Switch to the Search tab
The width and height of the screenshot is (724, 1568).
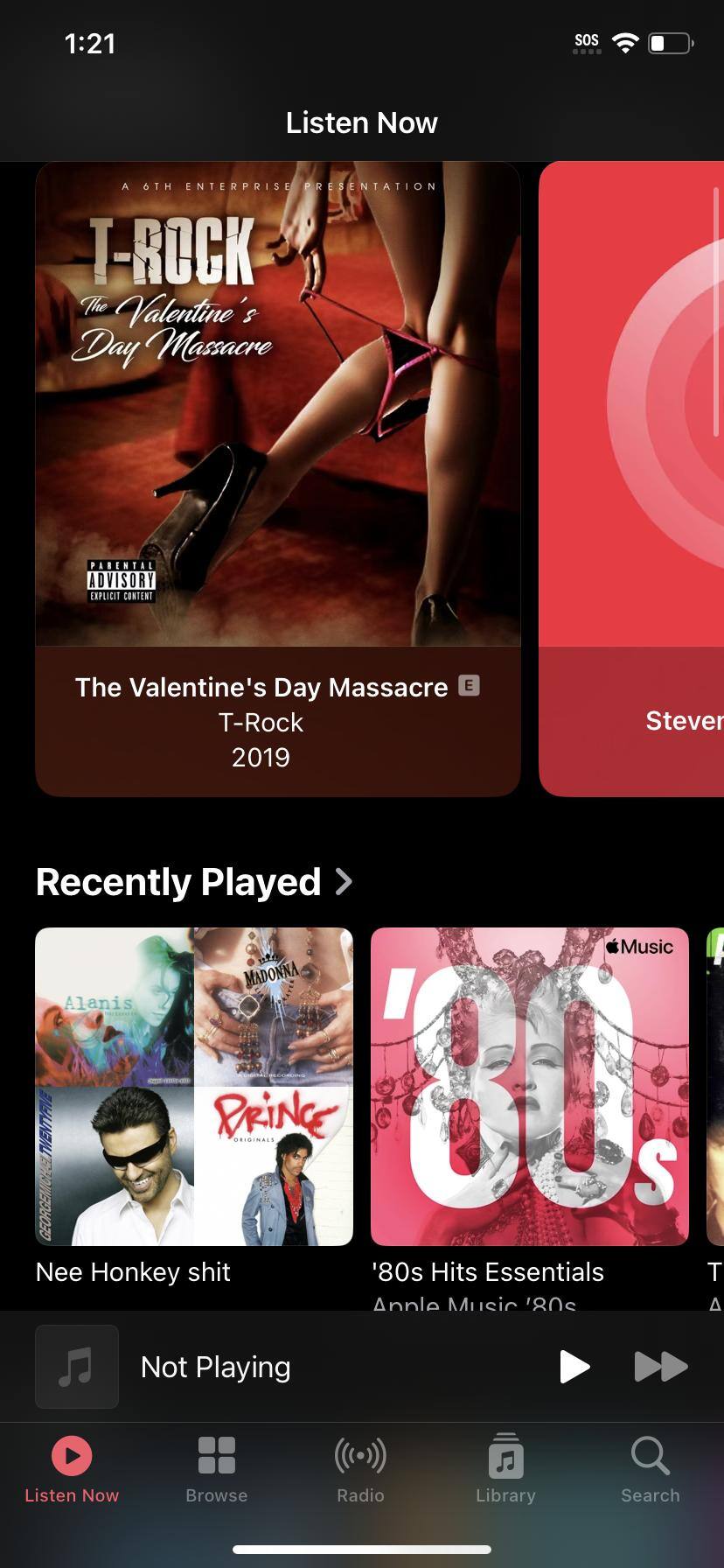coord(650,1470)
